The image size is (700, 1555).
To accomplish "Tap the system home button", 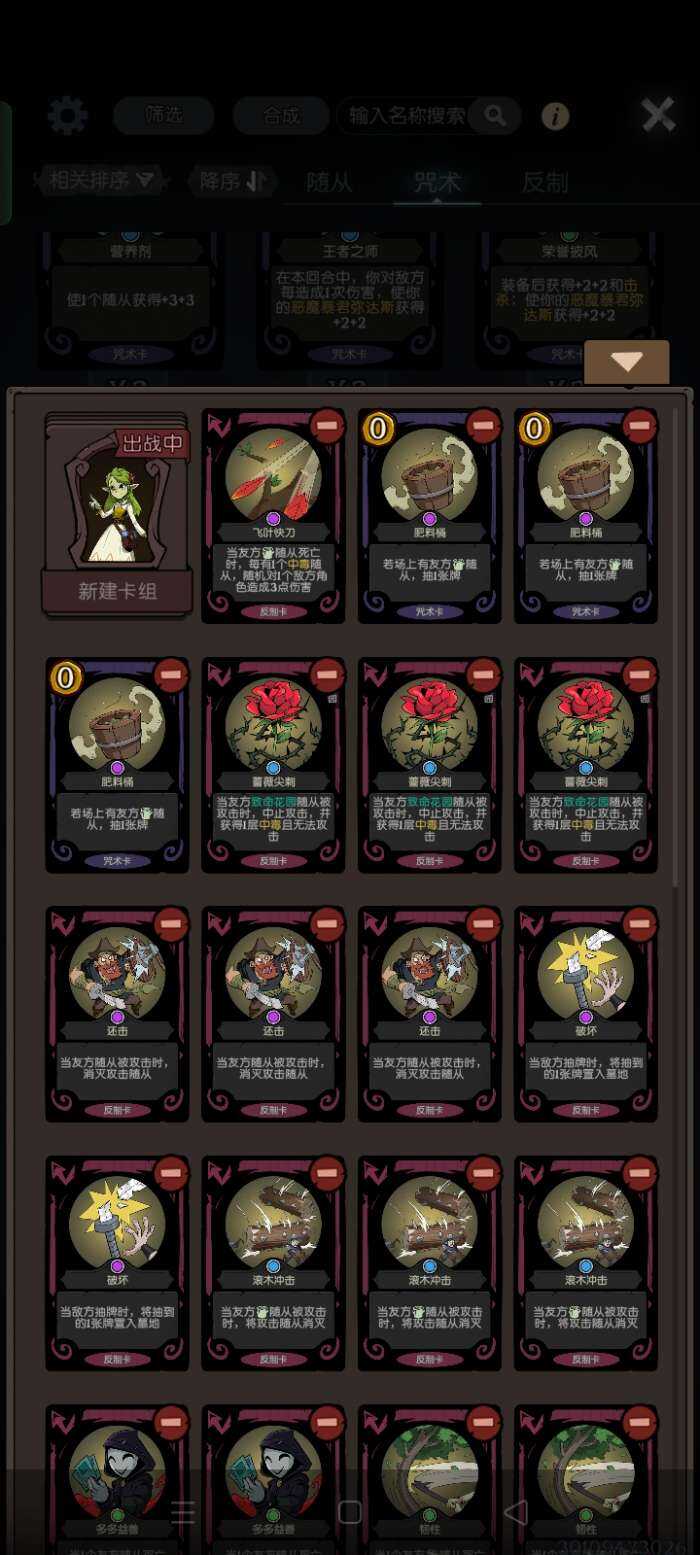I will (350, 1512).
